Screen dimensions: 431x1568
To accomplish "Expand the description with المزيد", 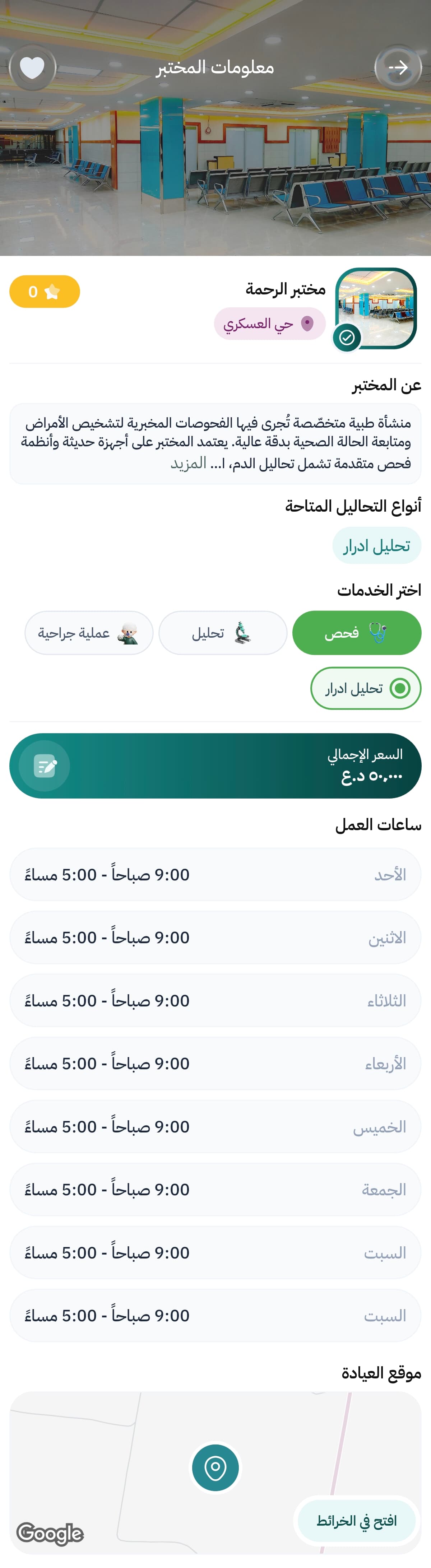I will (188, 464).
